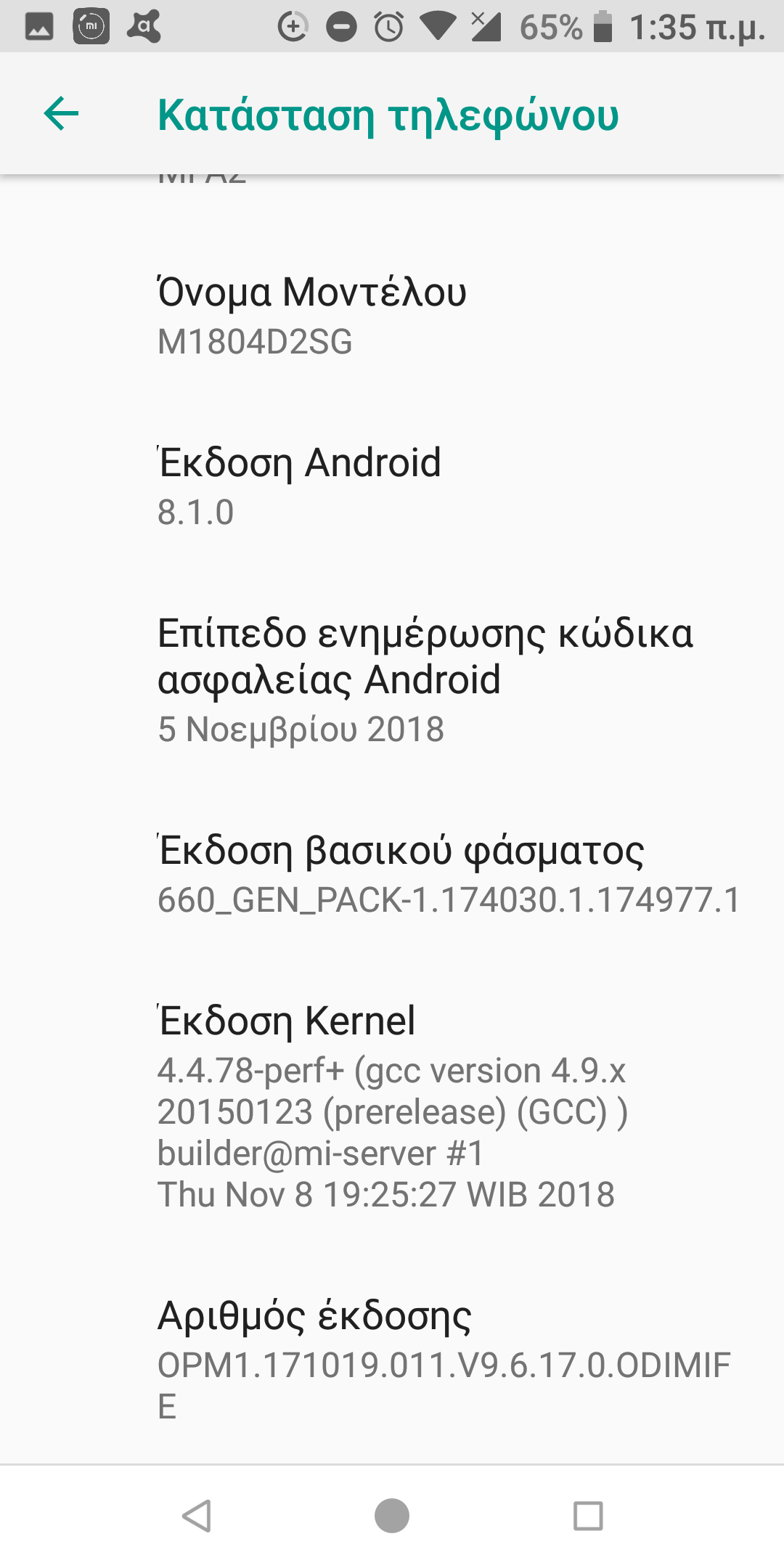Select the Έκδοση βασικού φάσματος row

tap(392, 874)
